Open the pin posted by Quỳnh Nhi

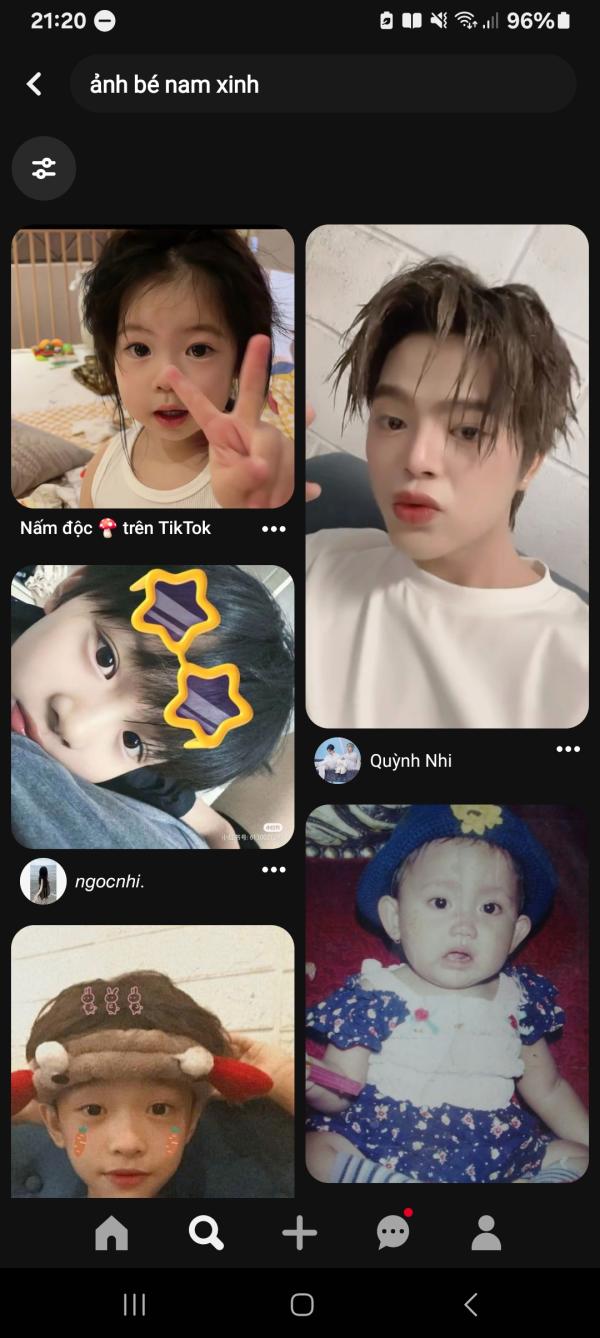tap(446, 476)
